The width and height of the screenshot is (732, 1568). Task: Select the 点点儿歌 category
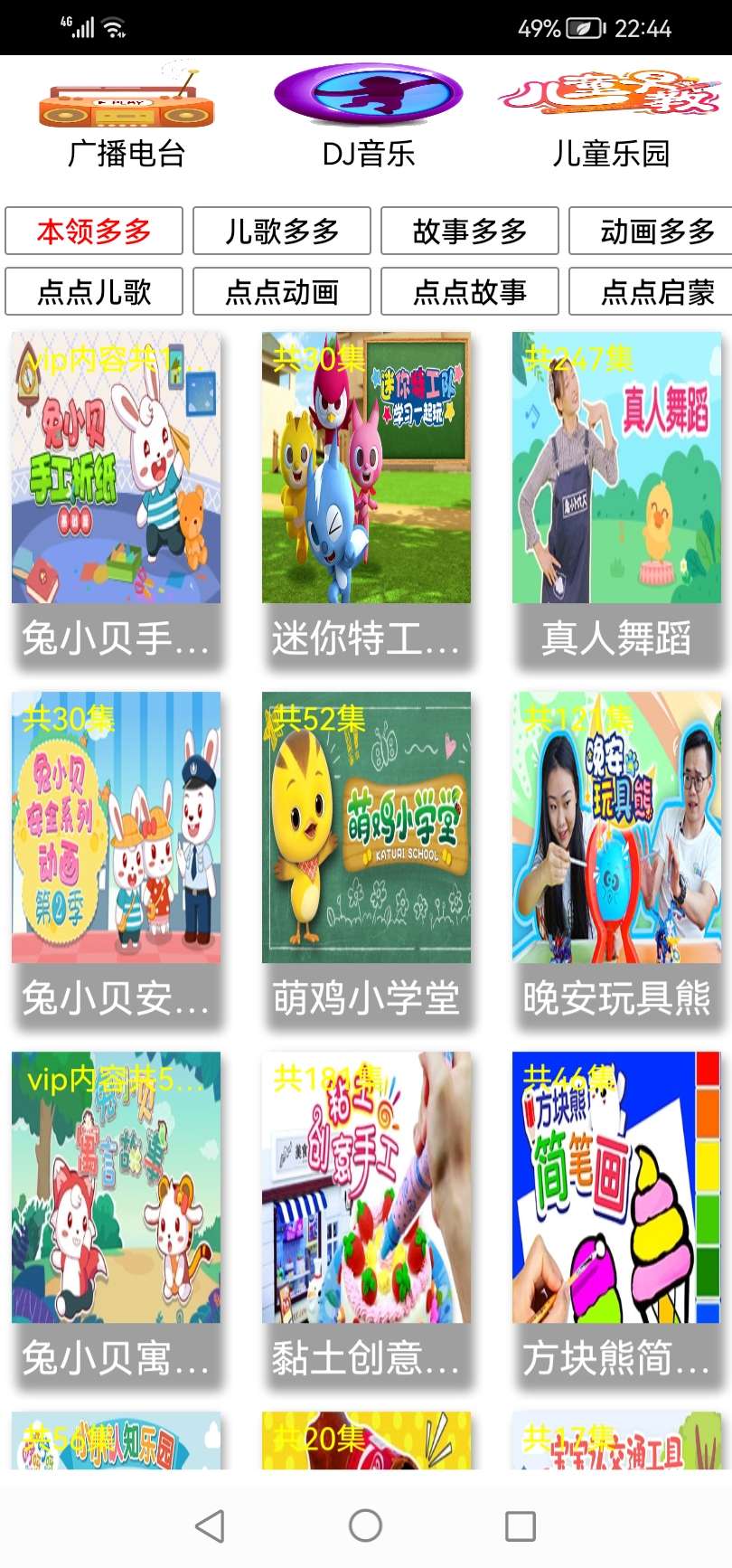pos(94,292)
